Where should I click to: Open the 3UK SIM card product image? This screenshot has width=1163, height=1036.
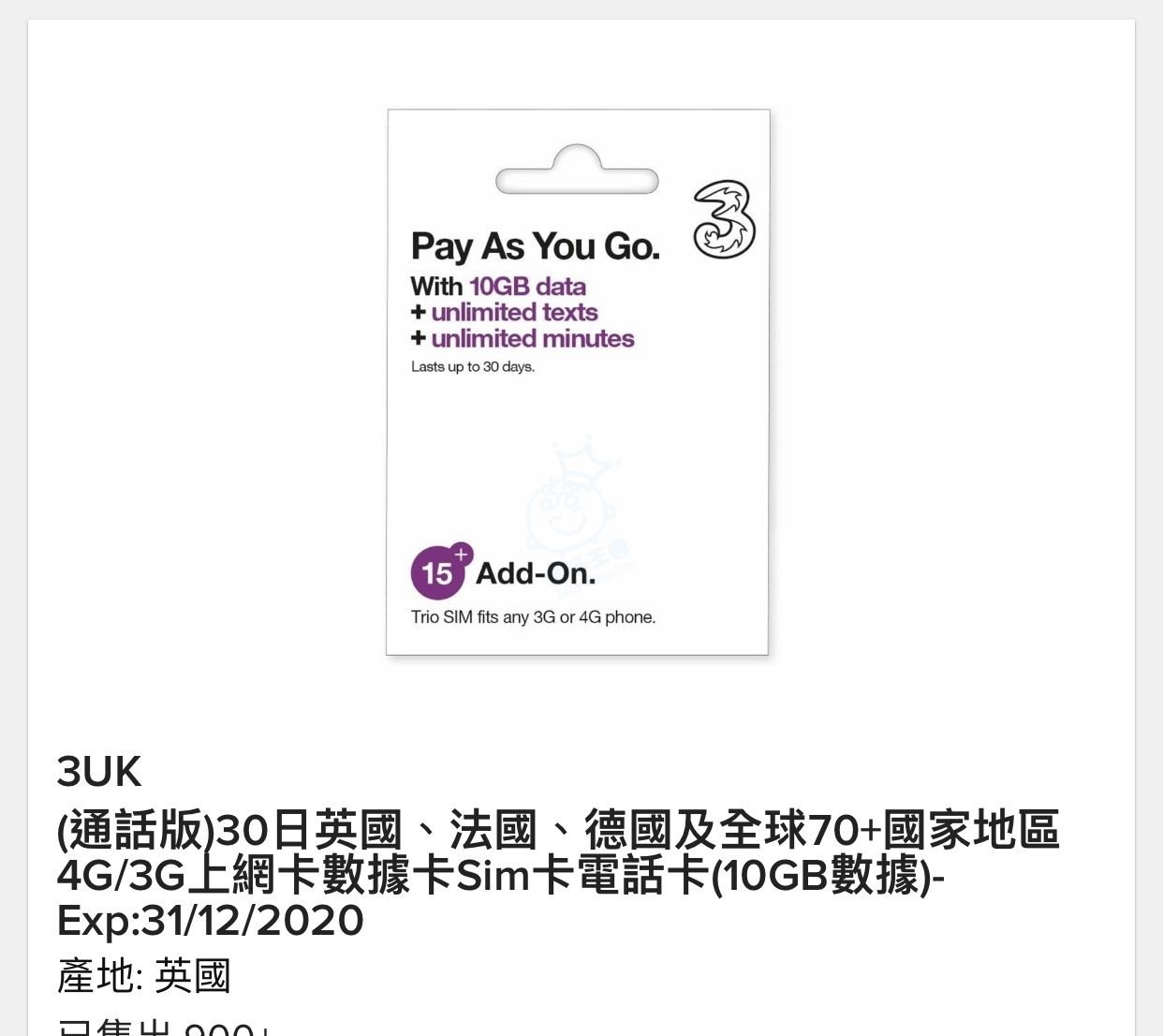(578, 382)
